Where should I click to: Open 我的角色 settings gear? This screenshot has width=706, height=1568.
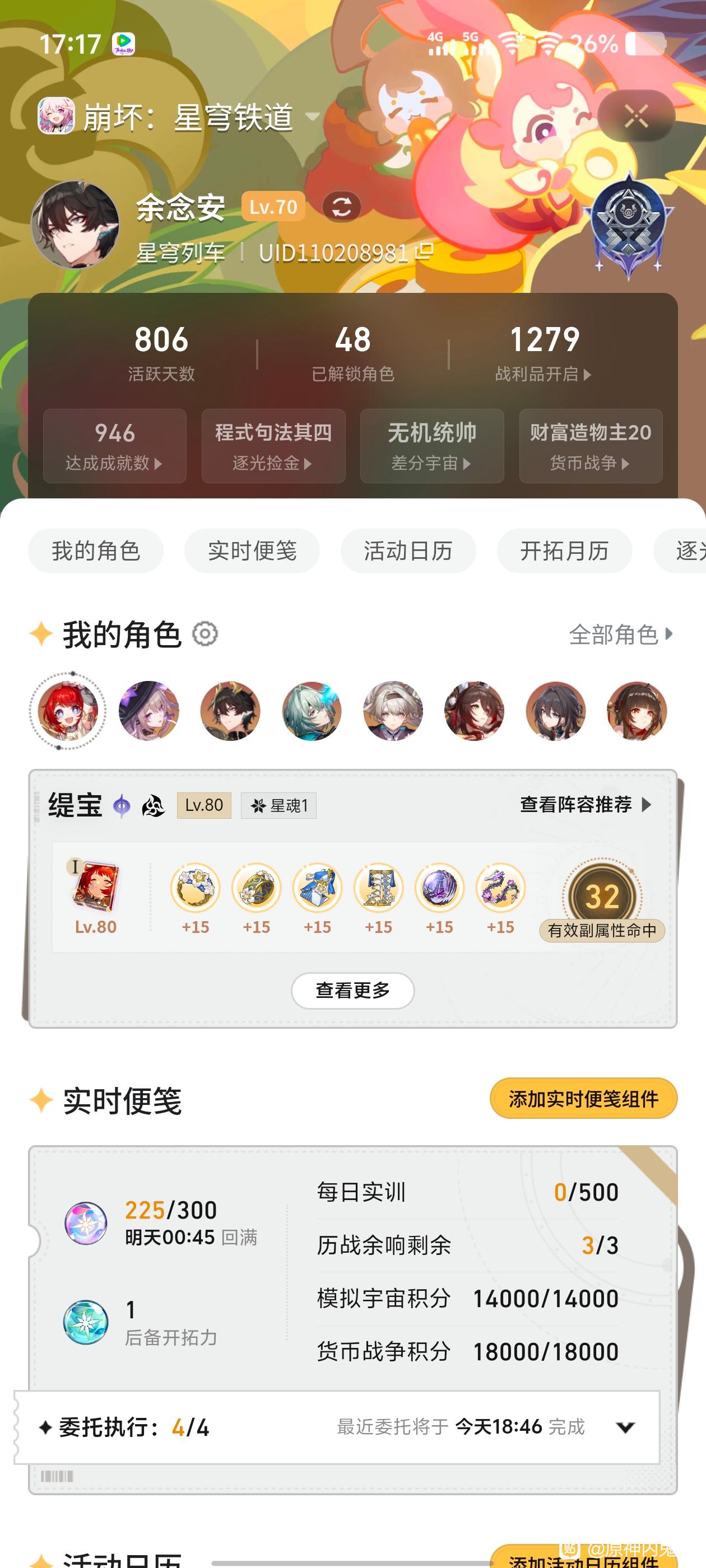click(x=205, y=634)
